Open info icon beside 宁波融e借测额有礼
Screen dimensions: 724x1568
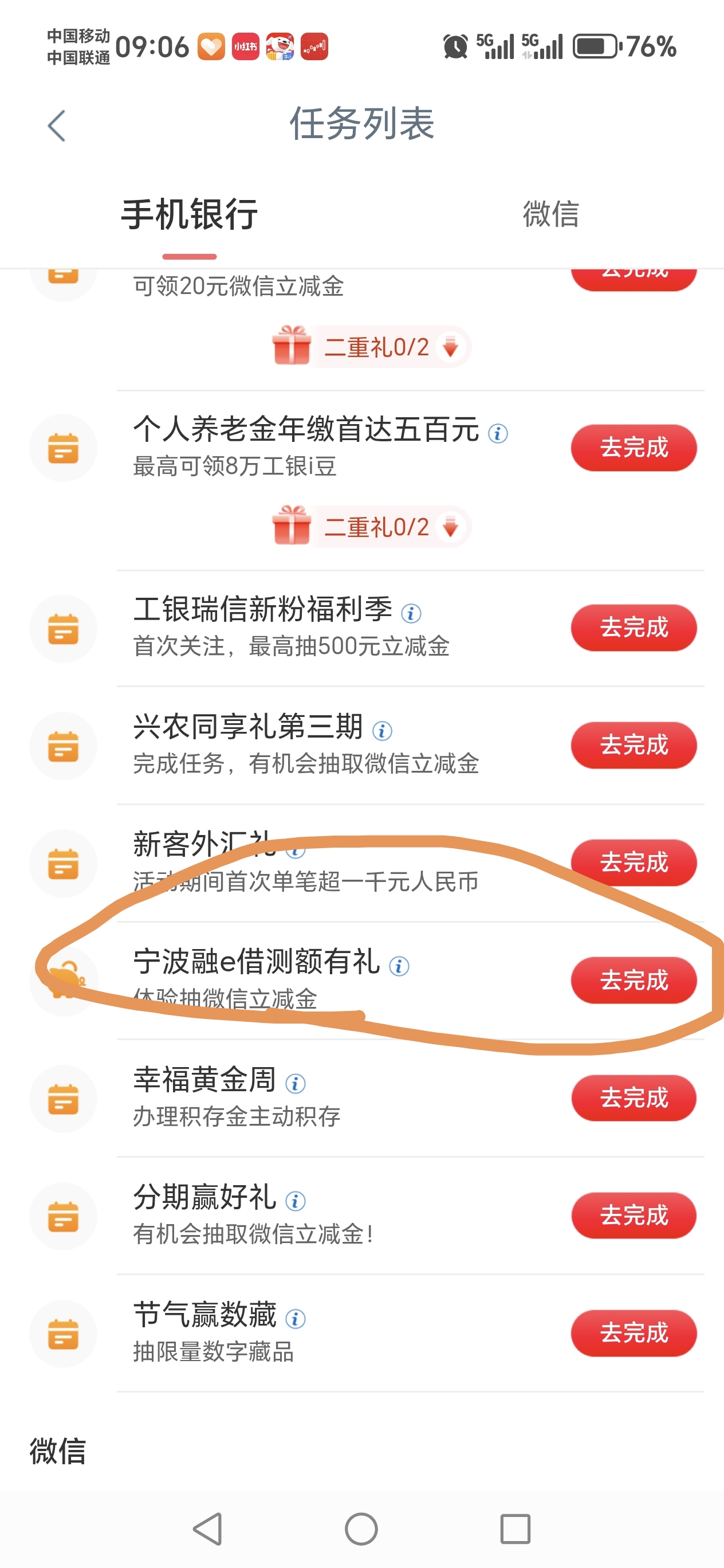click(399, 966)
